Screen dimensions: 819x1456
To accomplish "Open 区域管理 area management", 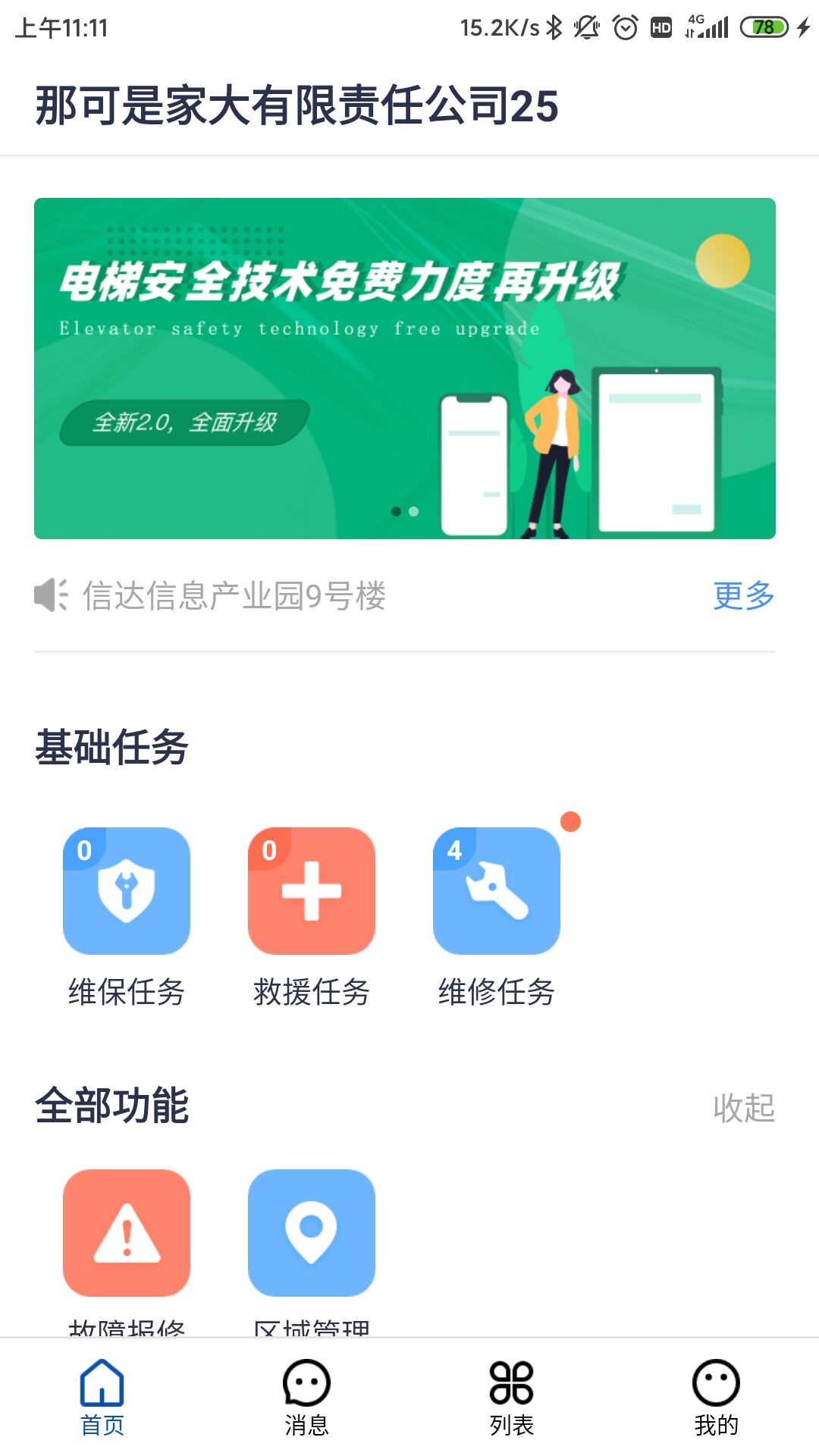I will [x=312, y=1233].
